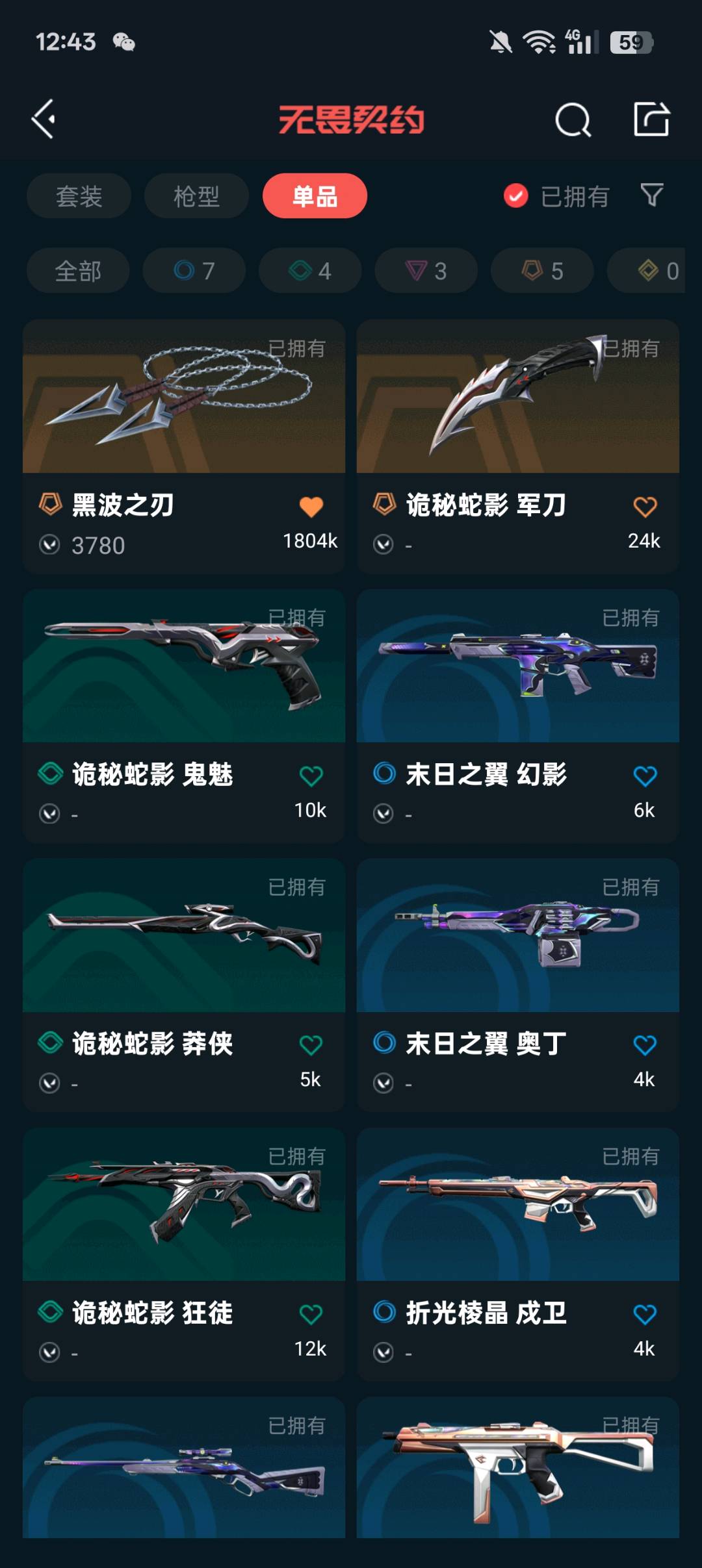
Task: Unlike the 黑波之刃 skin
Action: point(311,507)
